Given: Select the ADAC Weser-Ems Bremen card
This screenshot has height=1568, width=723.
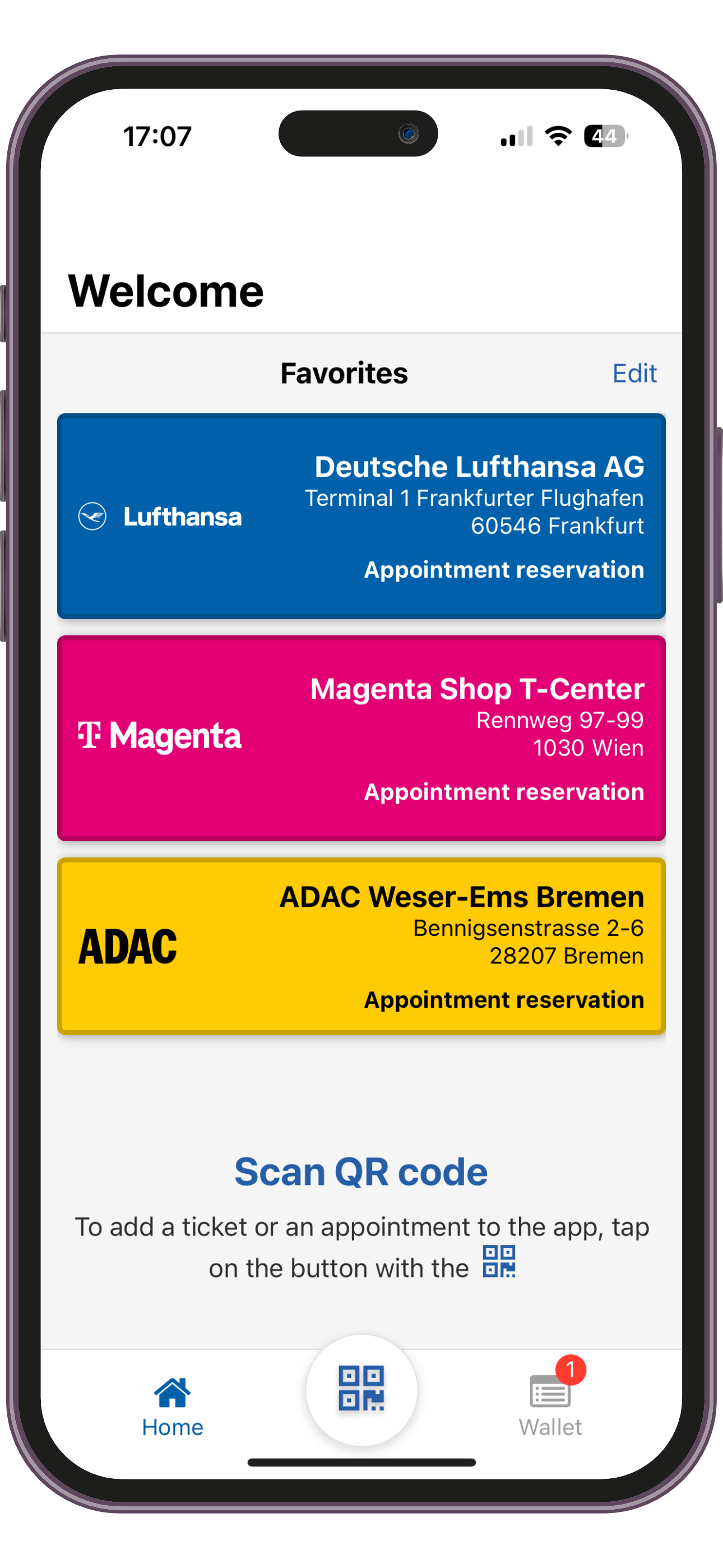Looking at the screenshot, I should (x=361, y=946).
